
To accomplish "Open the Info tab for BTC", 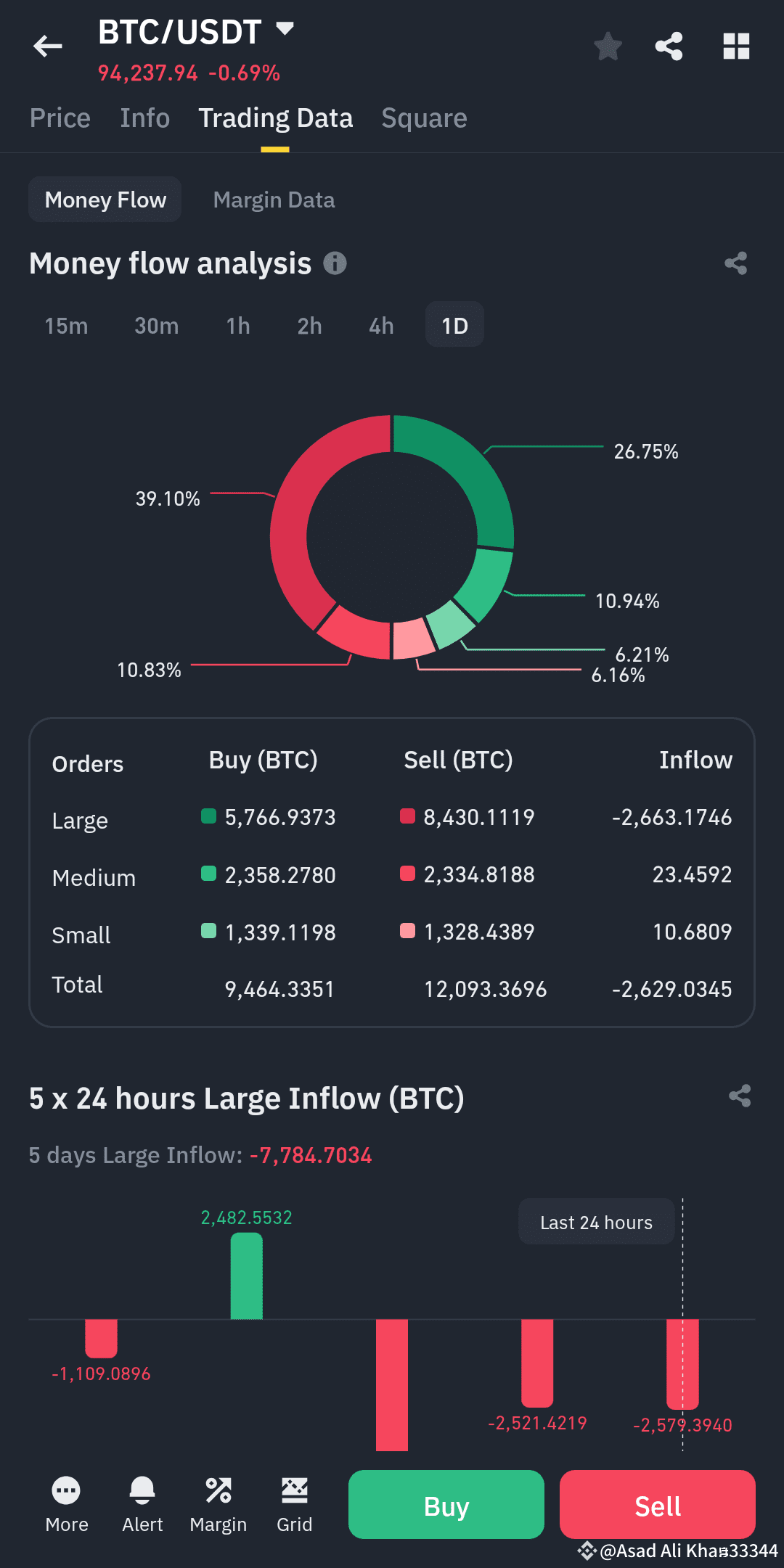I will [x=144, y=118].
